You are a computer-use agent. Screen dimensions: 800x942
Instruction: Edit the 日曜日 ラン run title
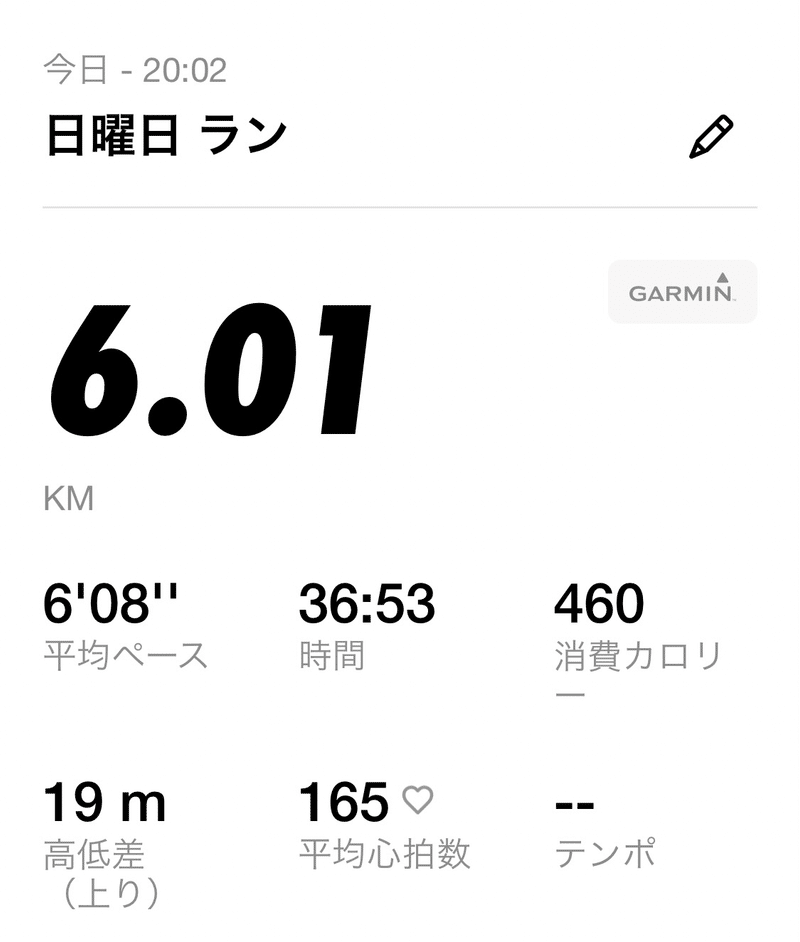(711, 136)
